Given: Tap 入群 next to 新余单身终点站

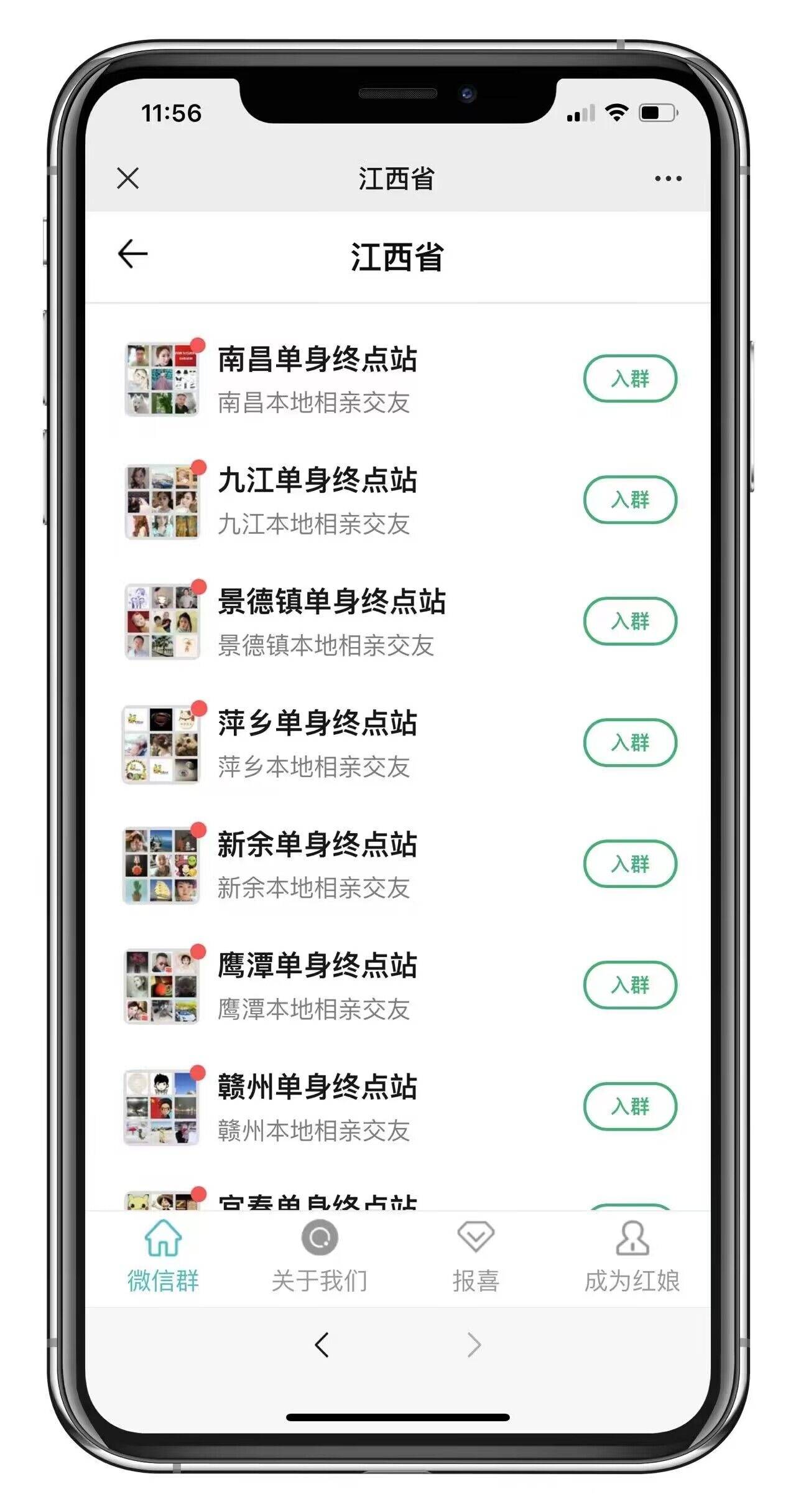Looking at the screenshot, I should tap(629, 864).
